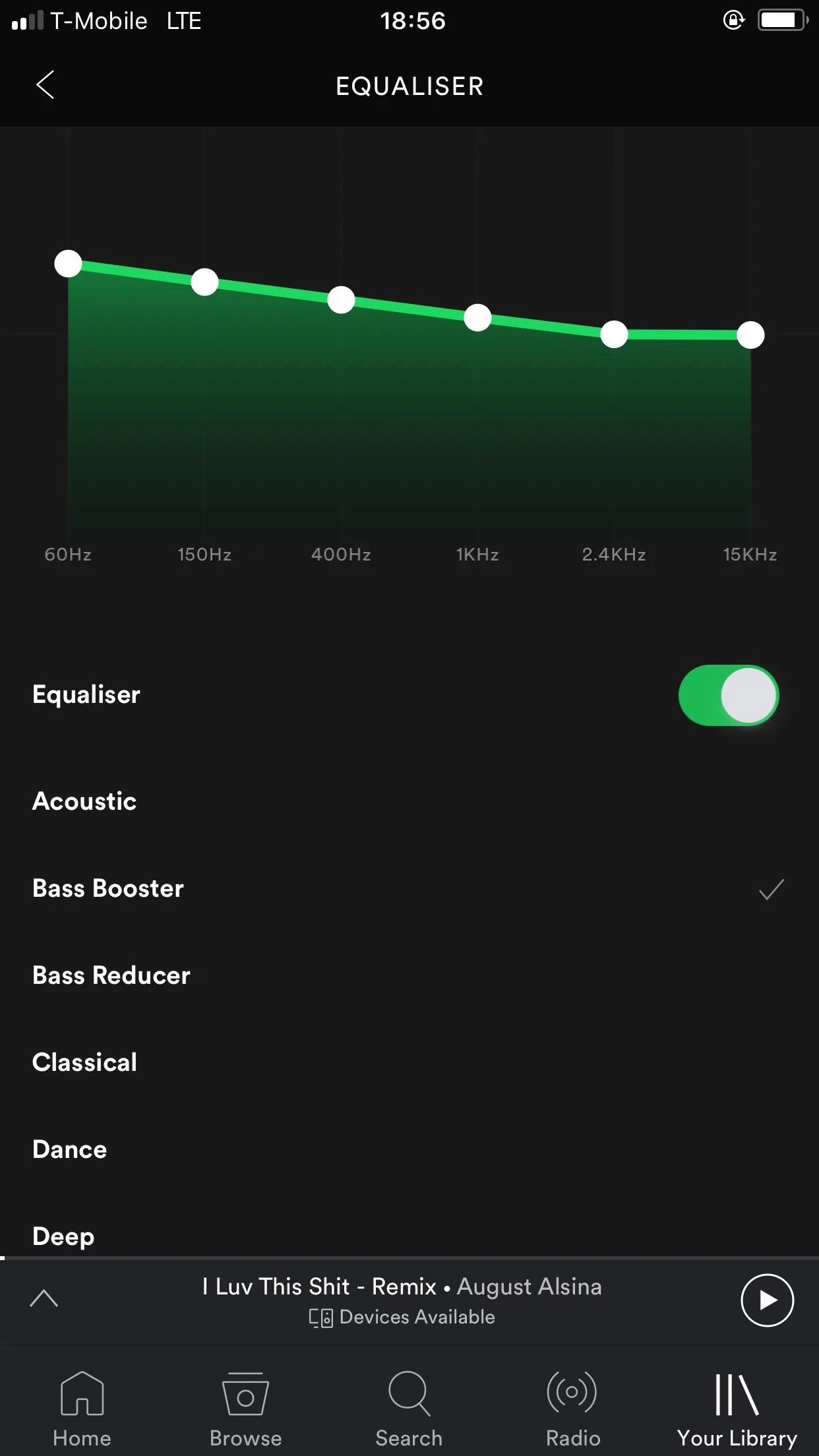The height and width of the screenshot is (1456, 819).
Task: Go back from the Equaliser screen
Action: pos(45,85)
